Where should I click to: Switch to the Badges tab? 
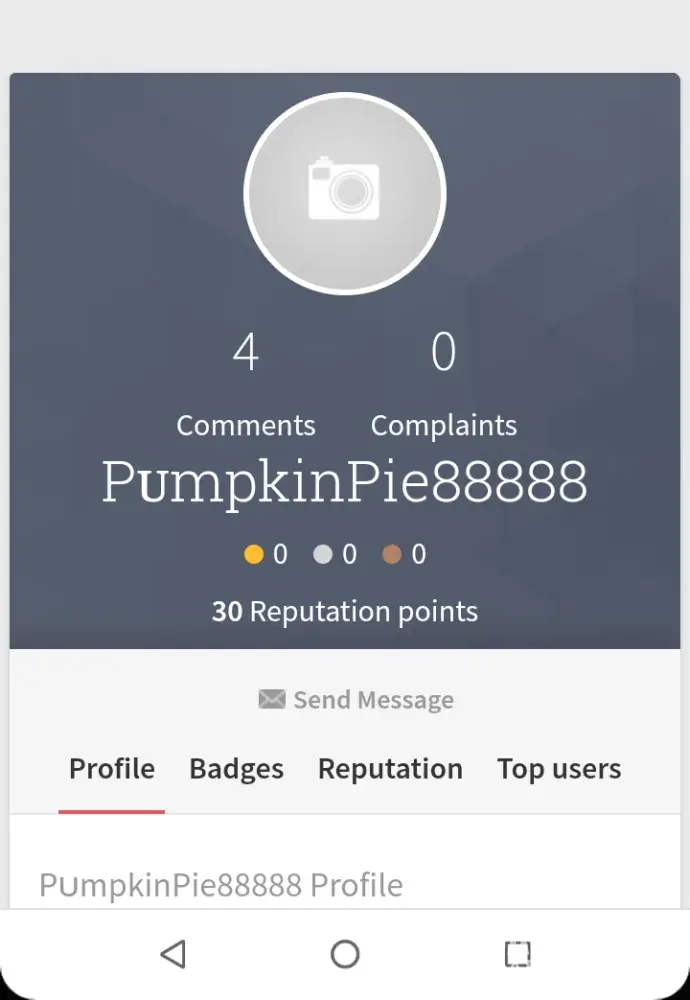[x=236, y=769]
